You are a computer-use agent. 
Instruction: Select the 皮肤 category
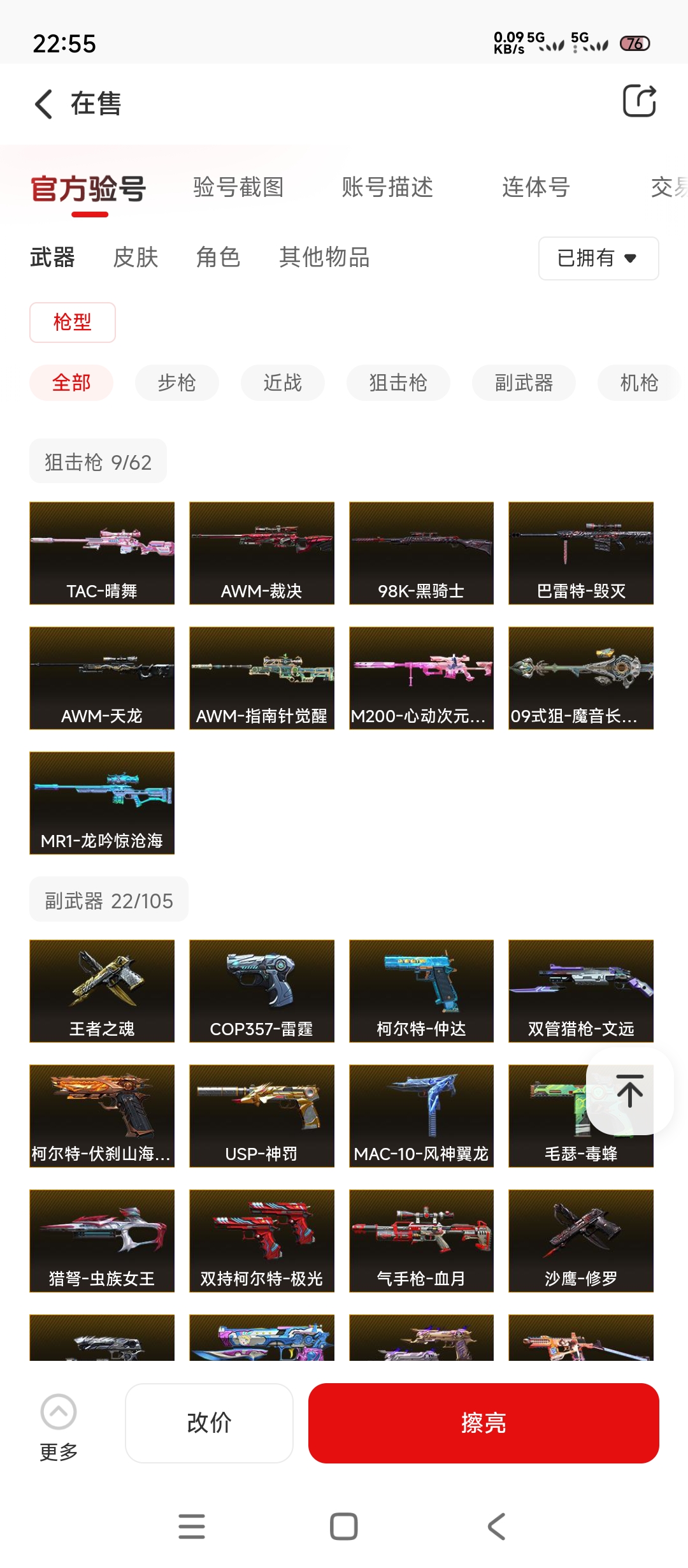(x=136, y=258)
